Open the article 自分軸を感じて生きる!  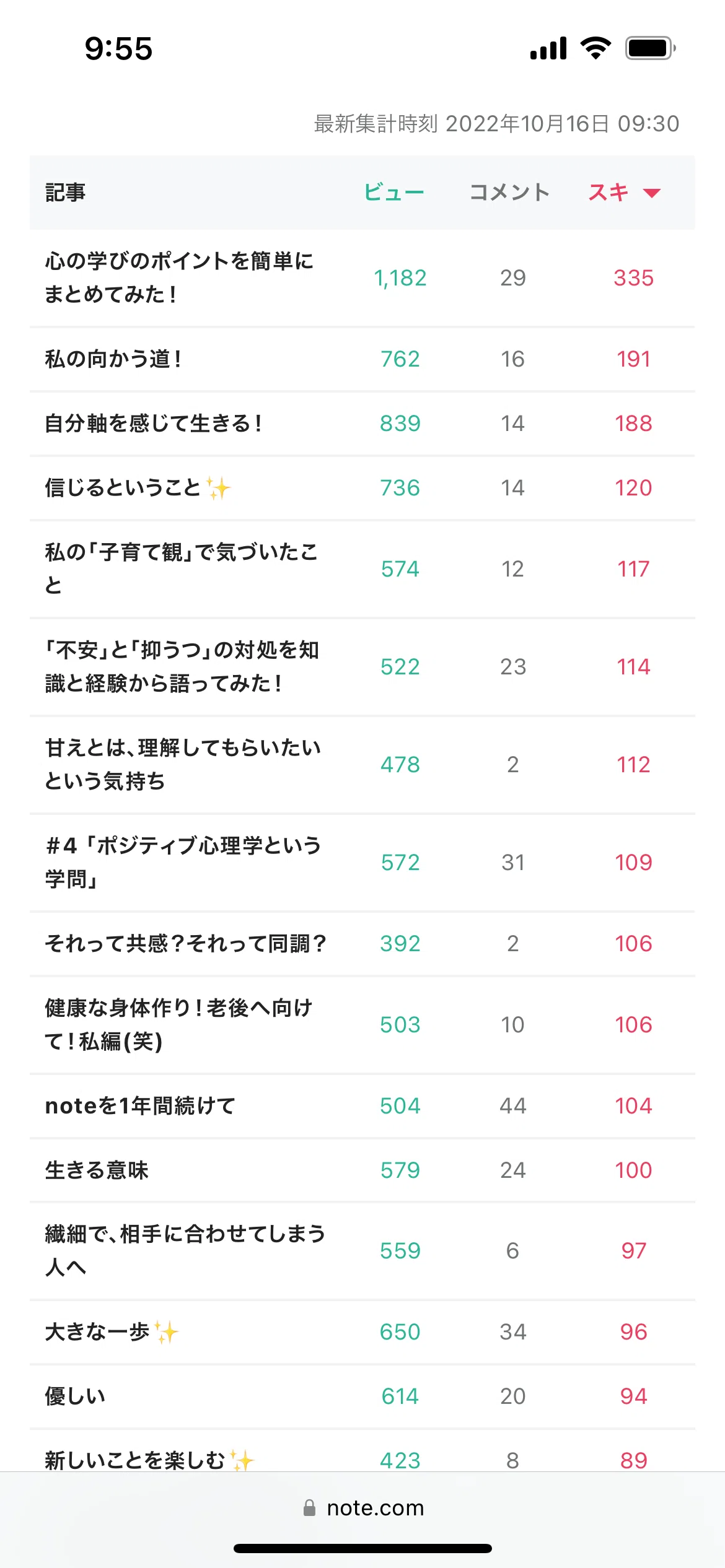tap(154, 424)
